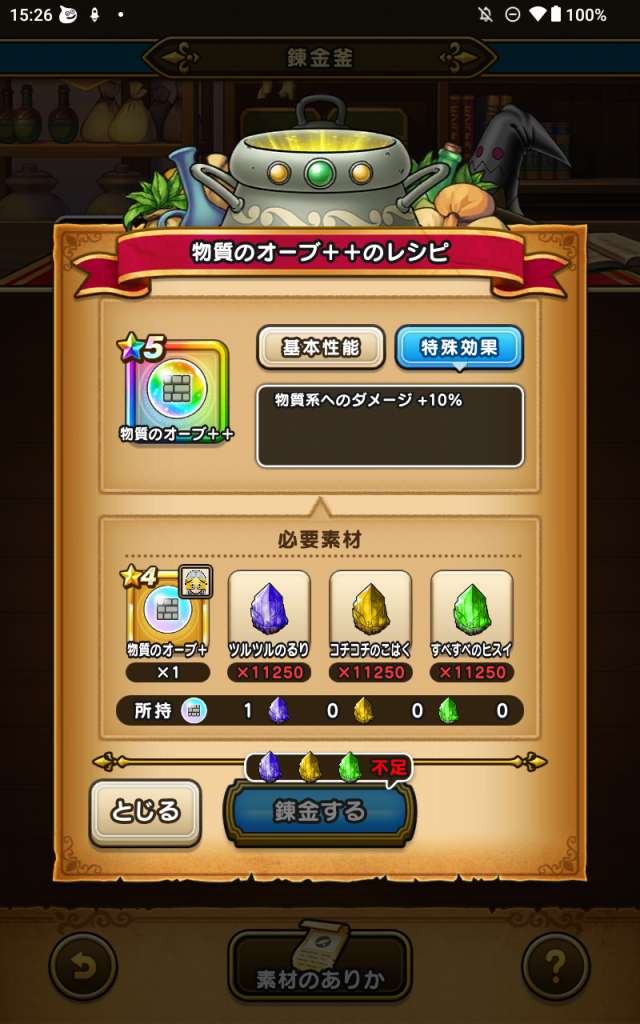This screenshot has height=1024, width=640.
Task: Open 素材のありか material locations
Action: tap(320, 966)
